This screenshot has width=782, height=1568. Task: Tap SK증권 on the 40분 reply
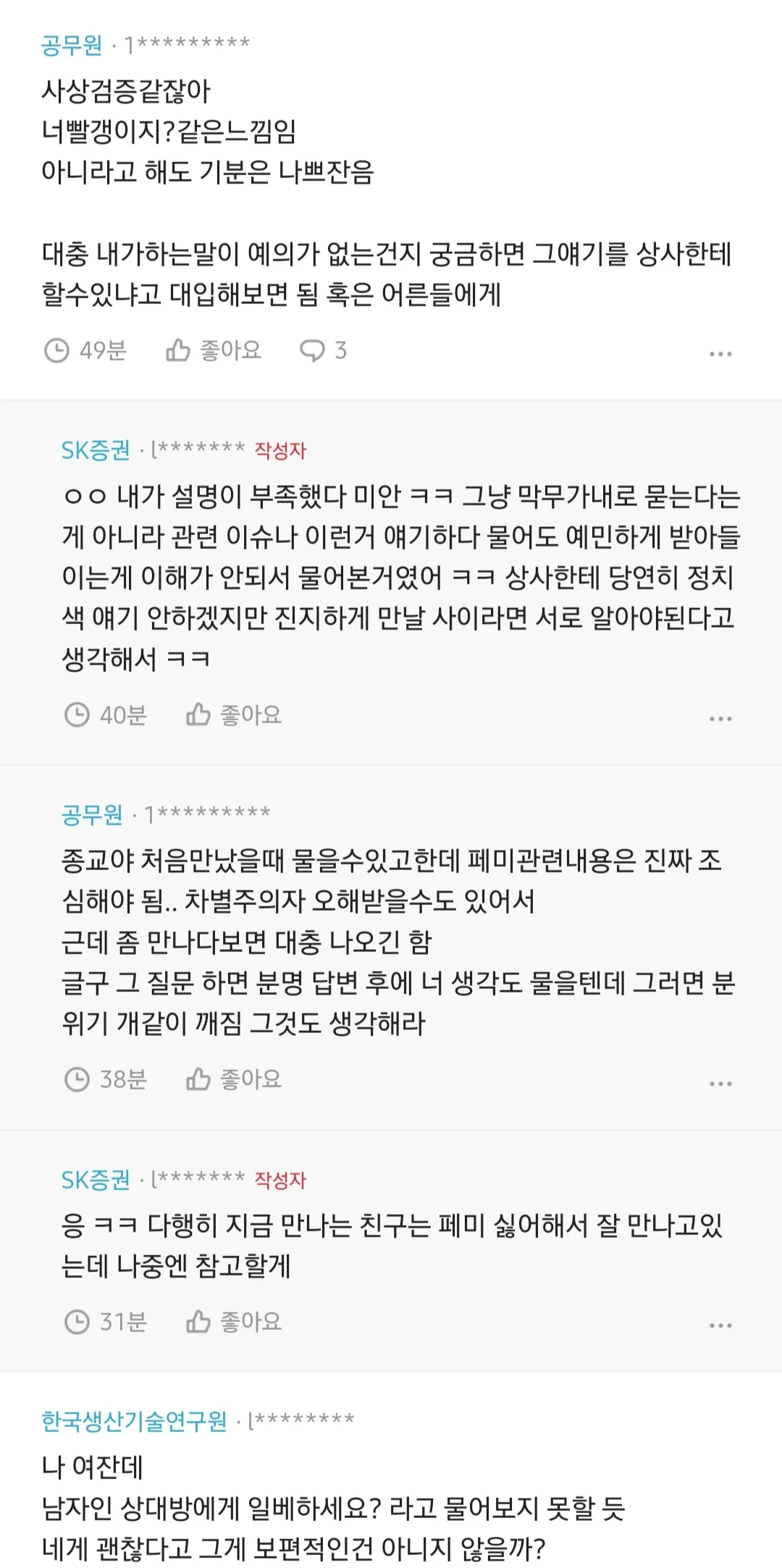[96, 450]
